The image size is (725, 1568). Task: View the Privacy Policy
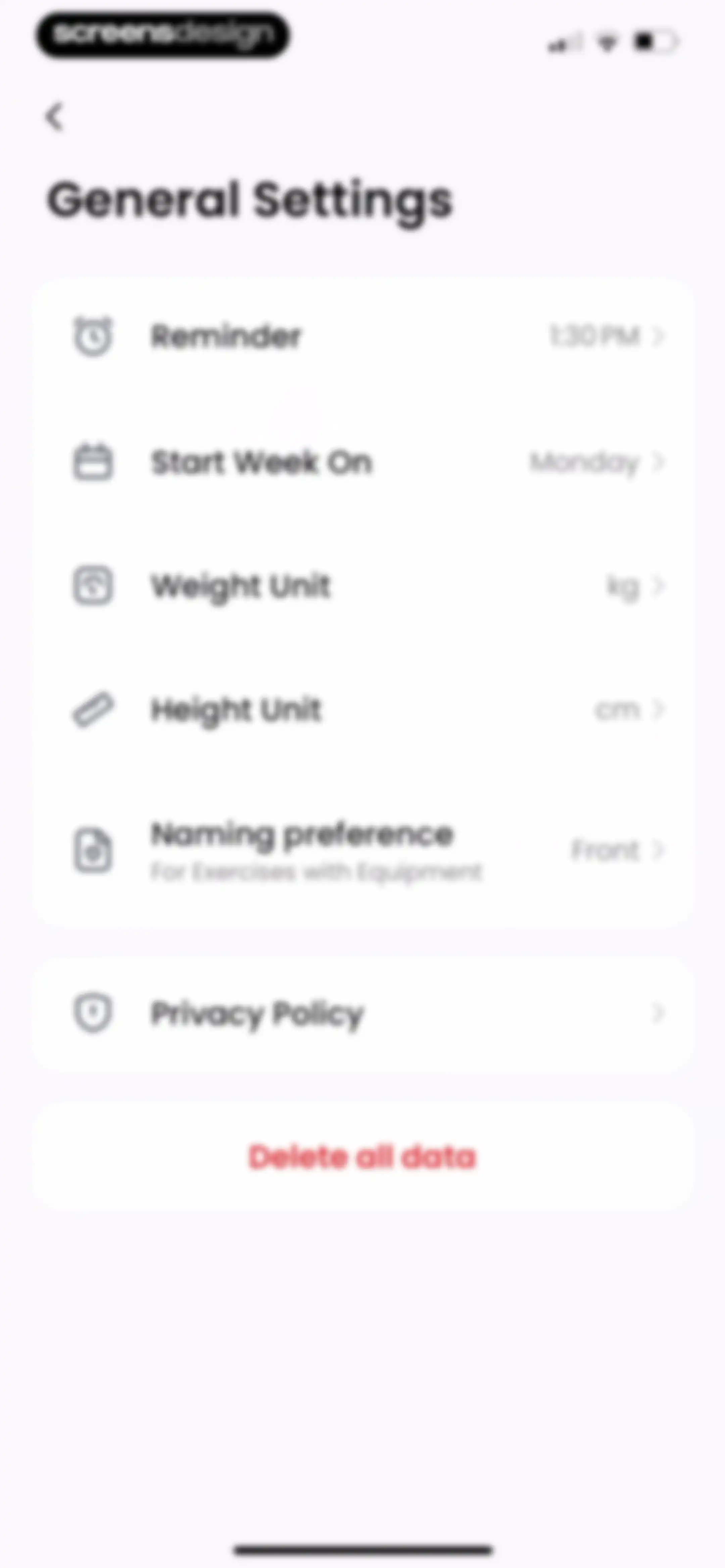click(x=363, y=1013)
